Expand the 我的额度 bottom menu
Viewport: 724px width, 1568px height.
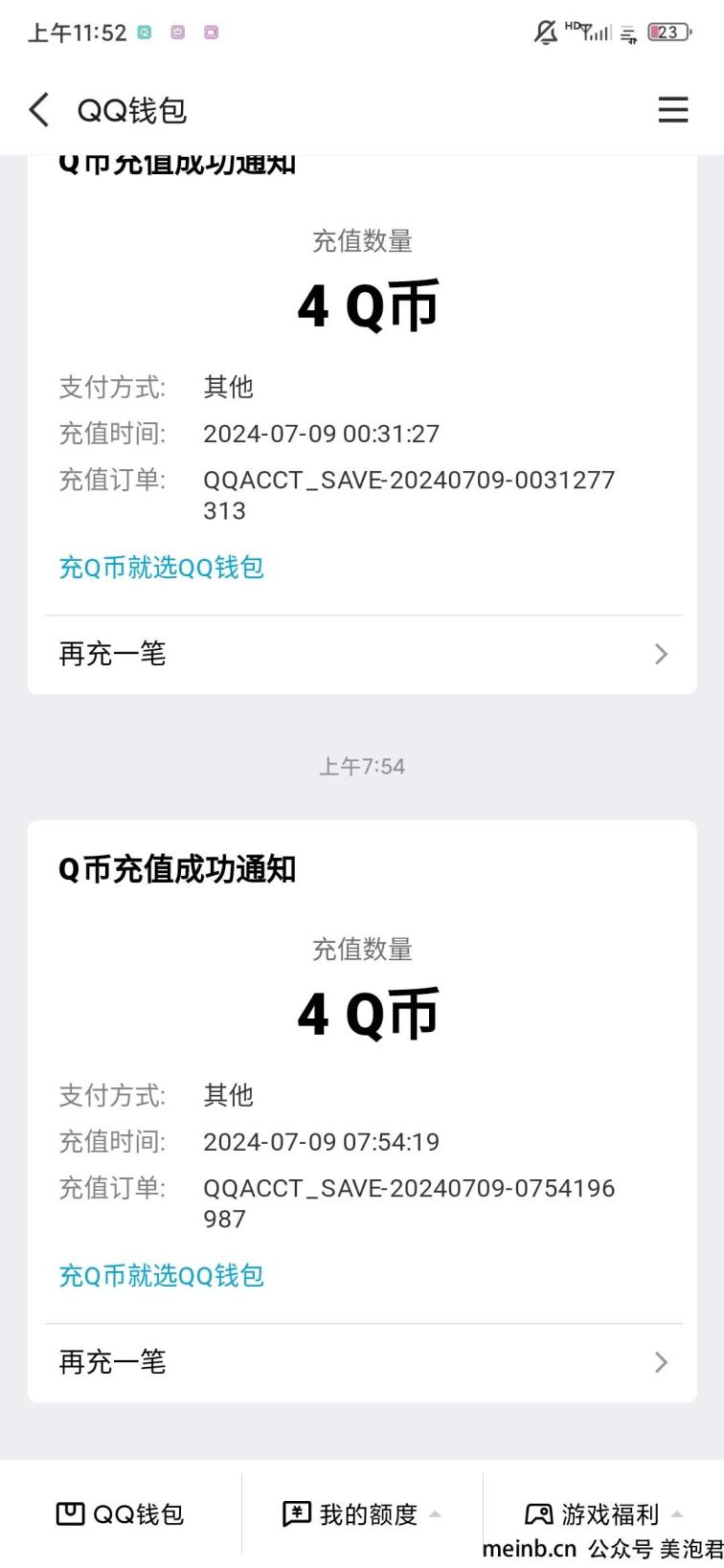coord(362,1514)
